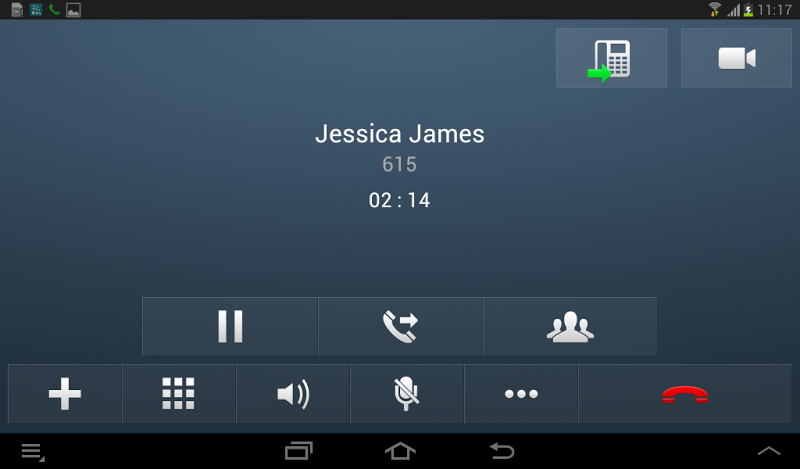Open the dial pad
Screen dimensions: 800x469
pyautogui.click(x=179, y=394)
